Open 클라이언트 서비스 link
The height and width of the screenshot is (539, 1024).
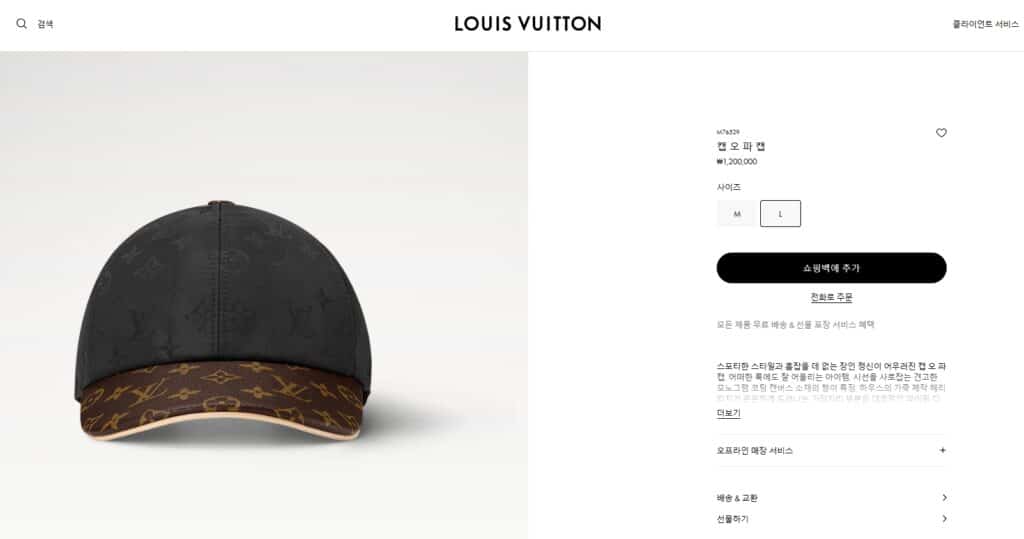click(985, 24)
